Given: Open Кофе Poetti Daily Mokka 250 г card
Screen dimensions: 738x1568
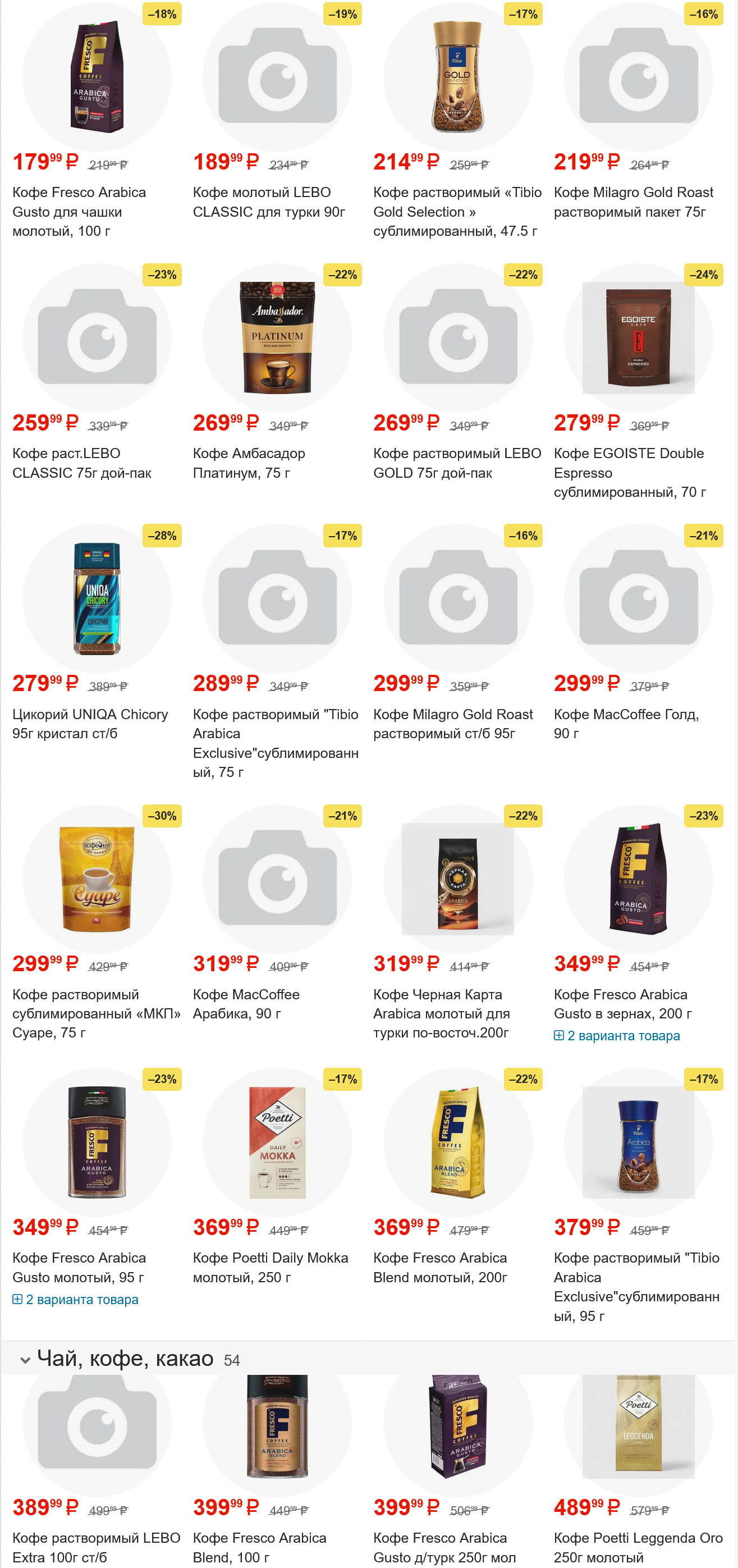Looking at the screenshot, I should (270, 1267).
